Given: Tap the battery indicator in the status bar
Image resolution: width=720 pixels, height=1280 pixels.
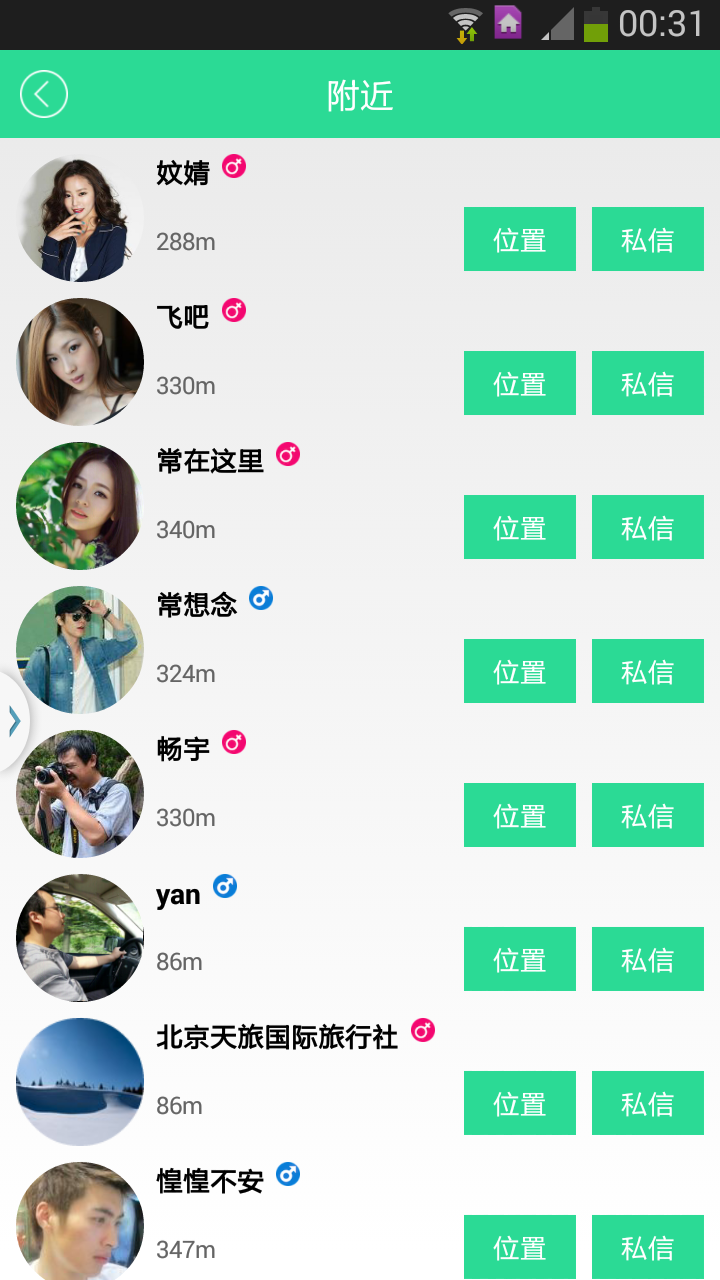Looking at the screenshot, I should [594, 21].
